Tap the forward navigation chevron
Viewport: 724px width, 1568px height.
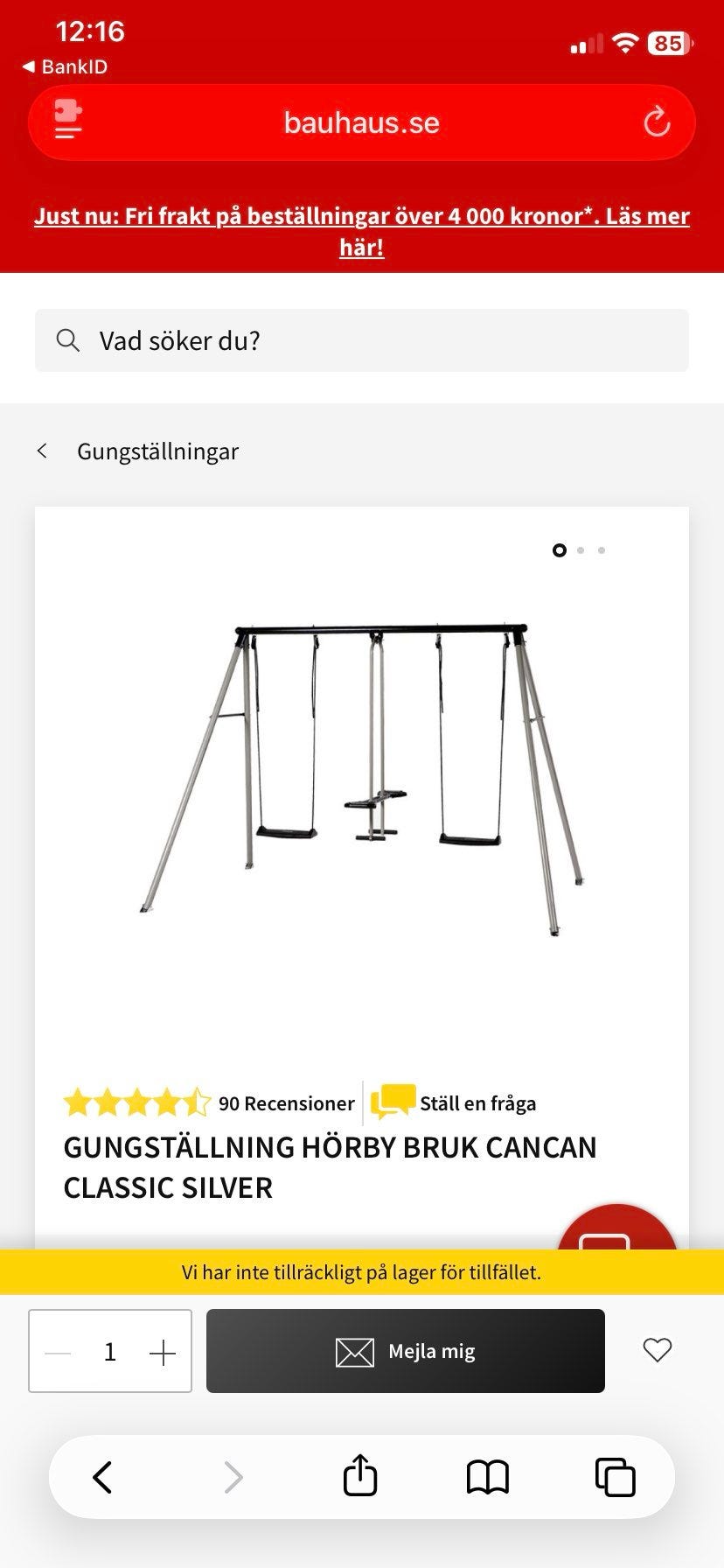(231, 1476)
